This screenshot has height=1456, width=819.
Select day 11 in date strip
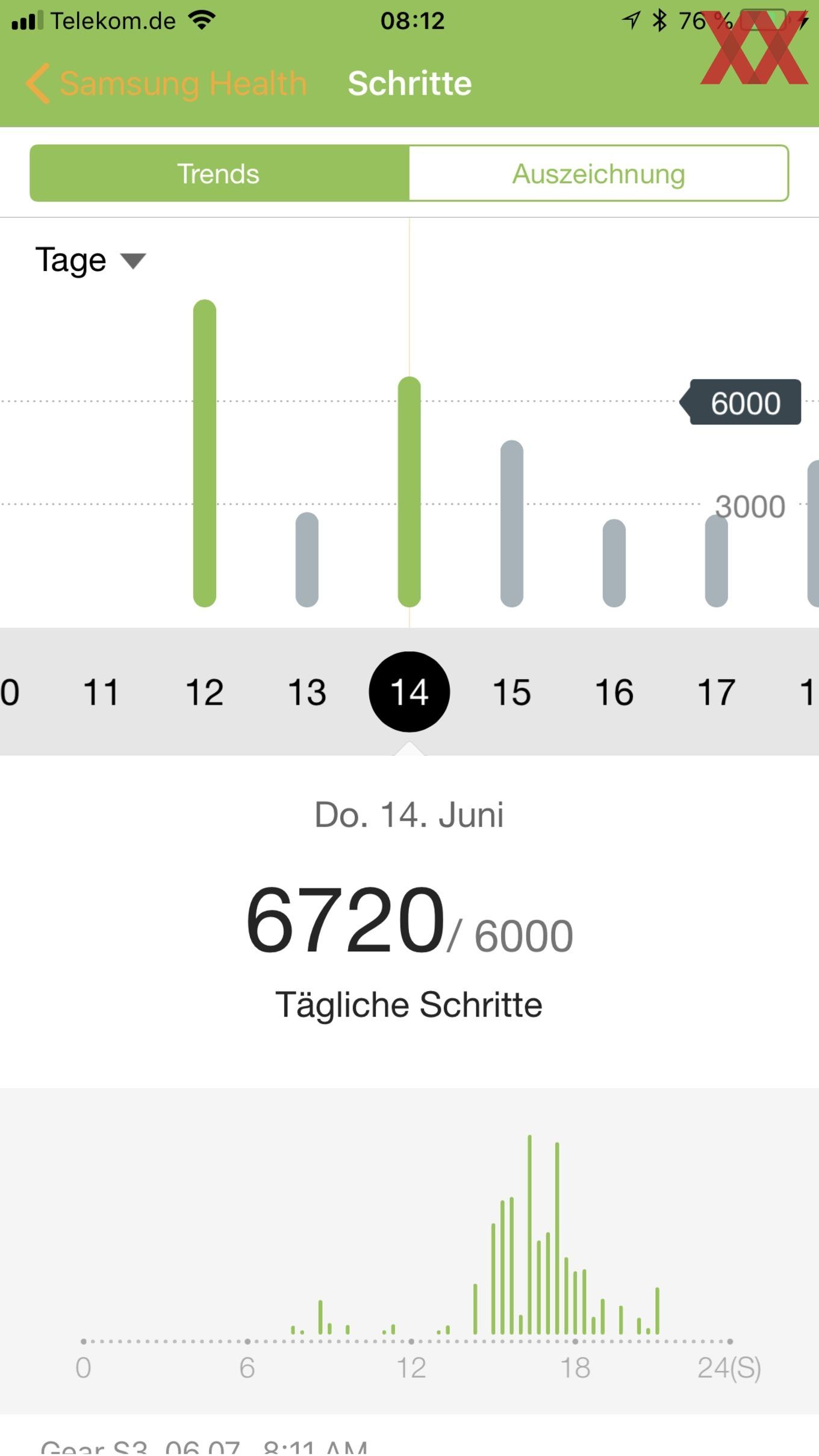pos(101,692)
